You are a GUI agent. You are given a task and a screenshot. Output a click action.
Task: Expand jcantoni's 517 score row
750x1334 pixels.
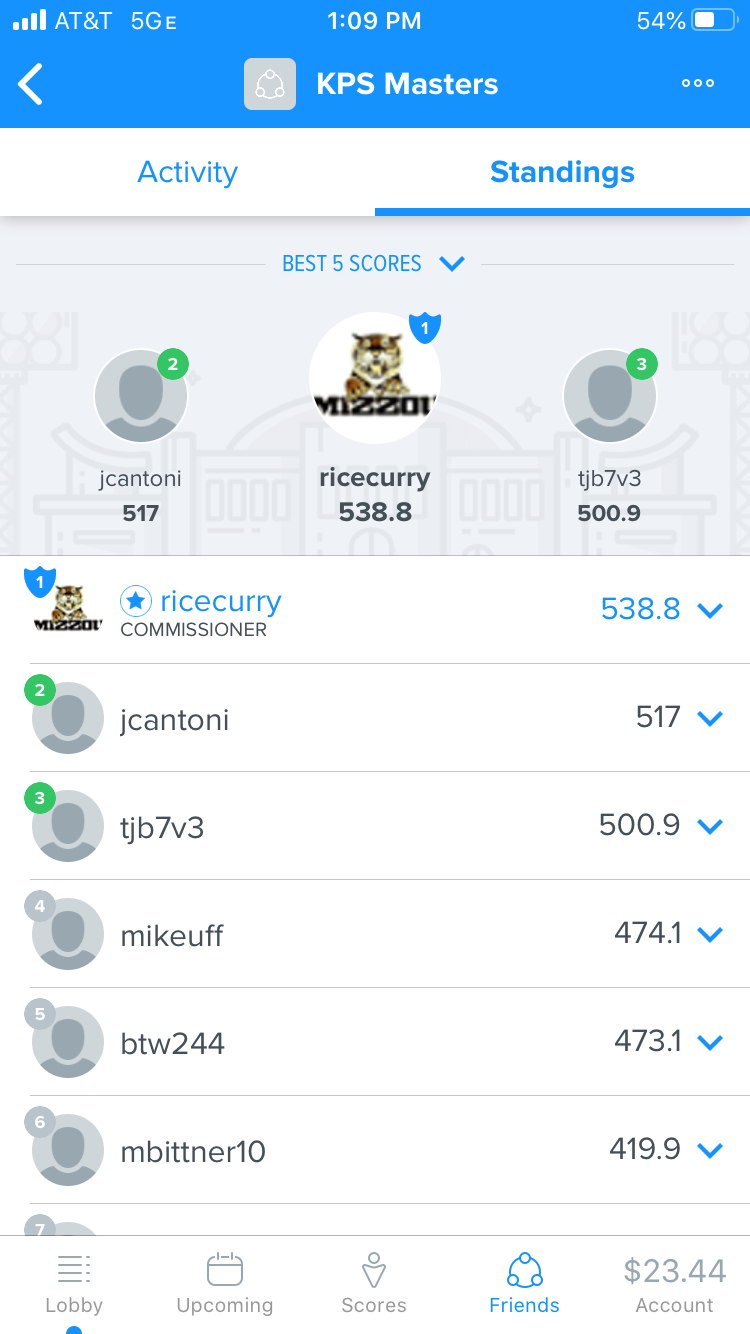coord(710,718)
